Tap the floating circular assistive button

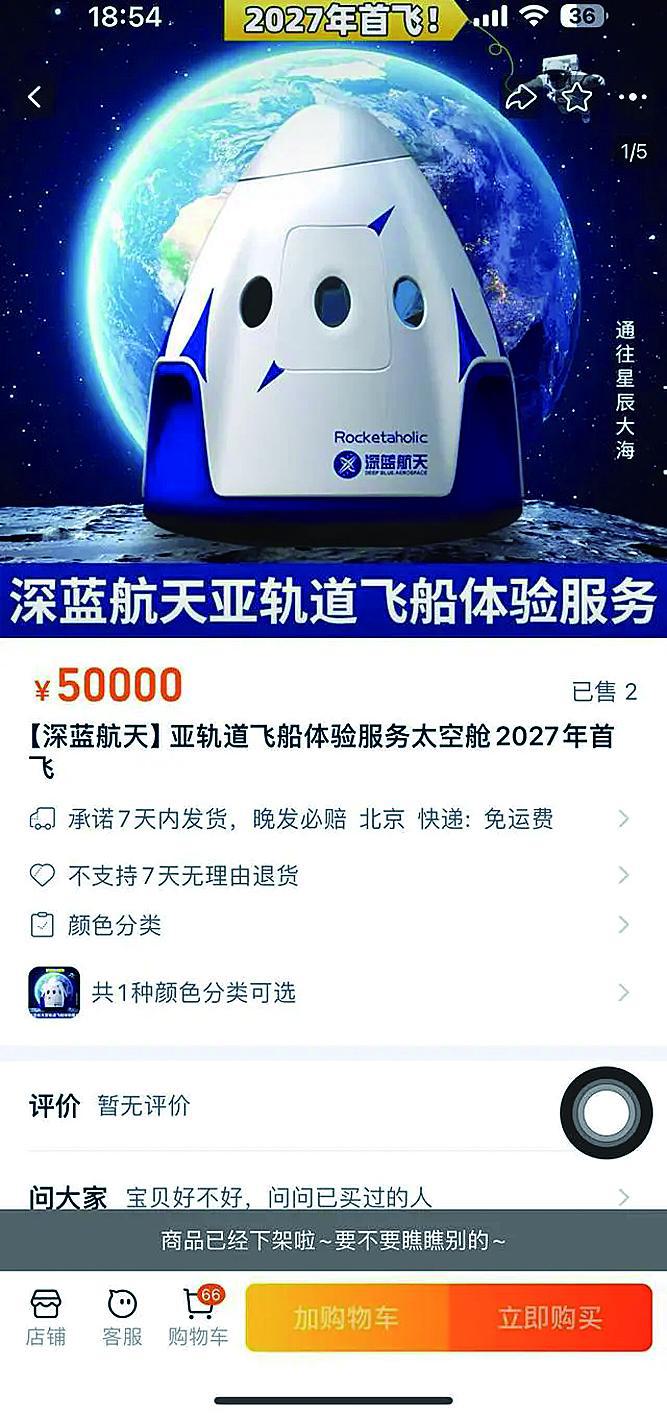(606, 1112)
